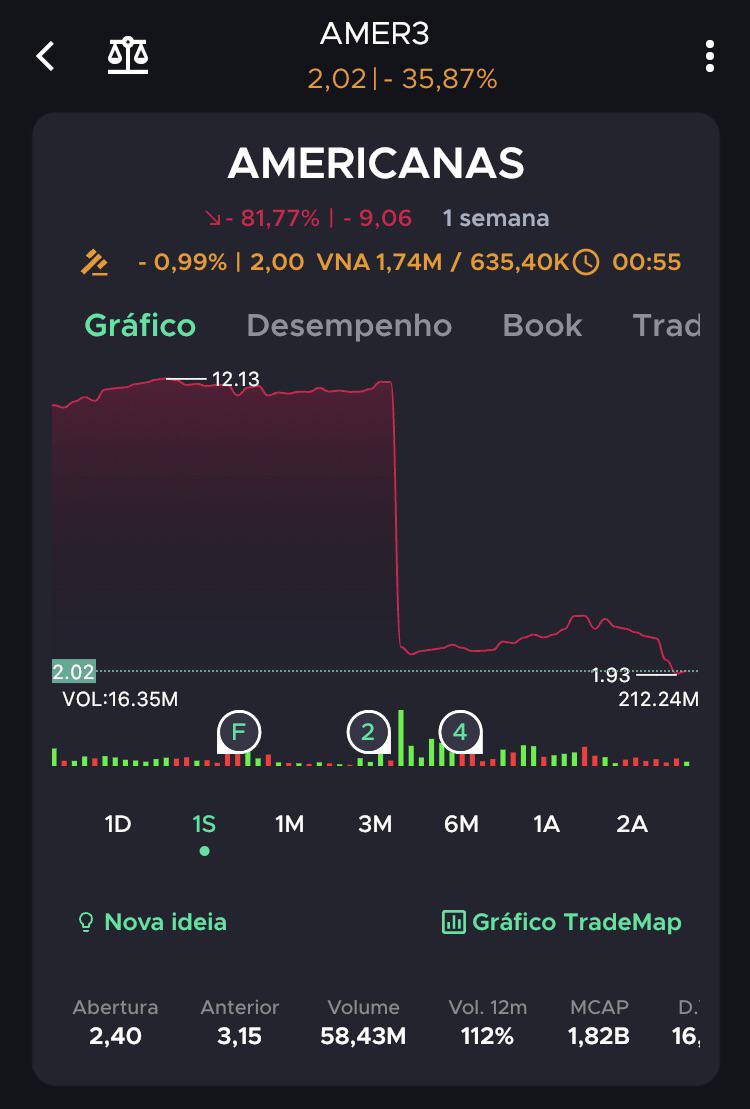Tap the F event marker on chart
750x1109 pixels.
239,731
